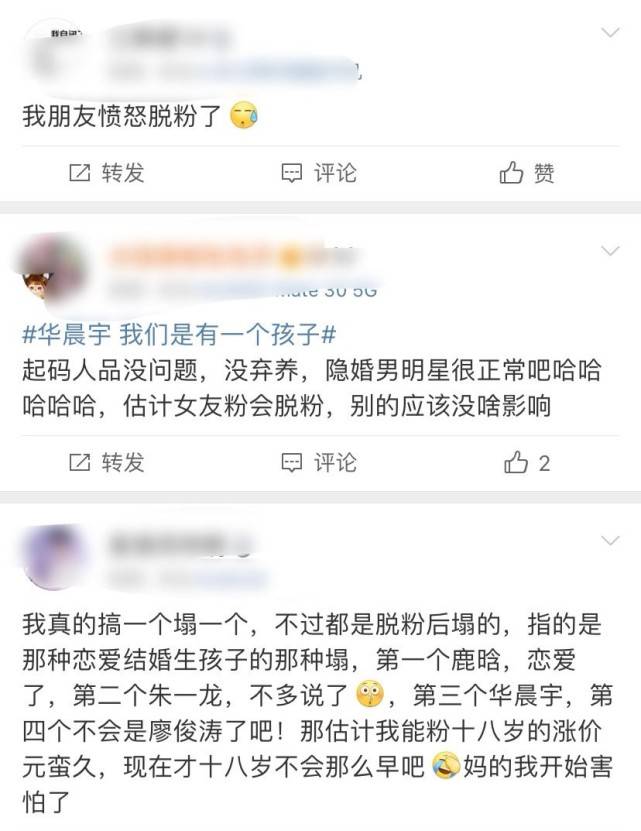Like the '我朋友愤怒脱粉了' post
The width and height of the screenshot is (641, 831).
point(528,173)
